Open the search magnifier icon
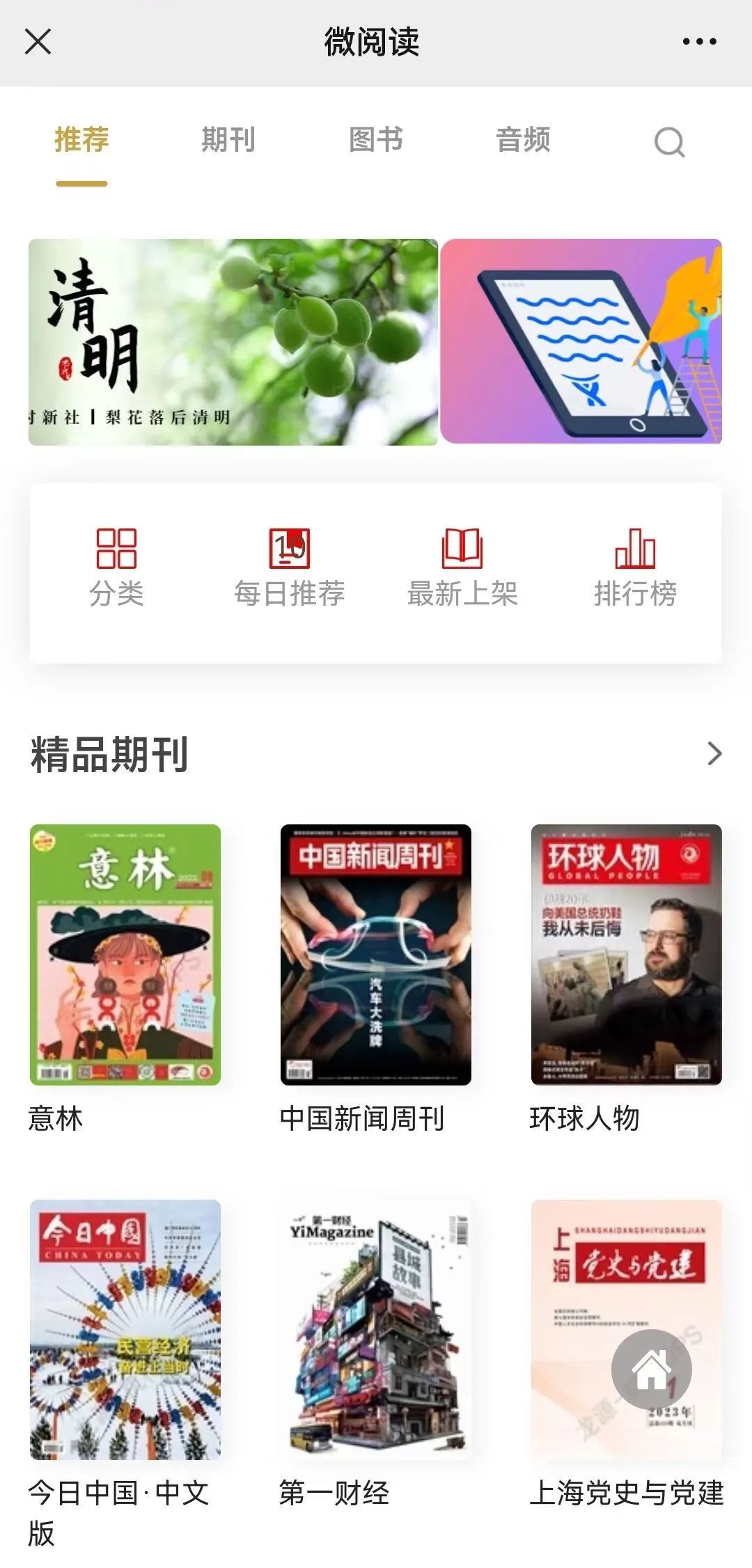Image resolution: width=752 pixels, height=1568 pixels. tap(669, 143)
